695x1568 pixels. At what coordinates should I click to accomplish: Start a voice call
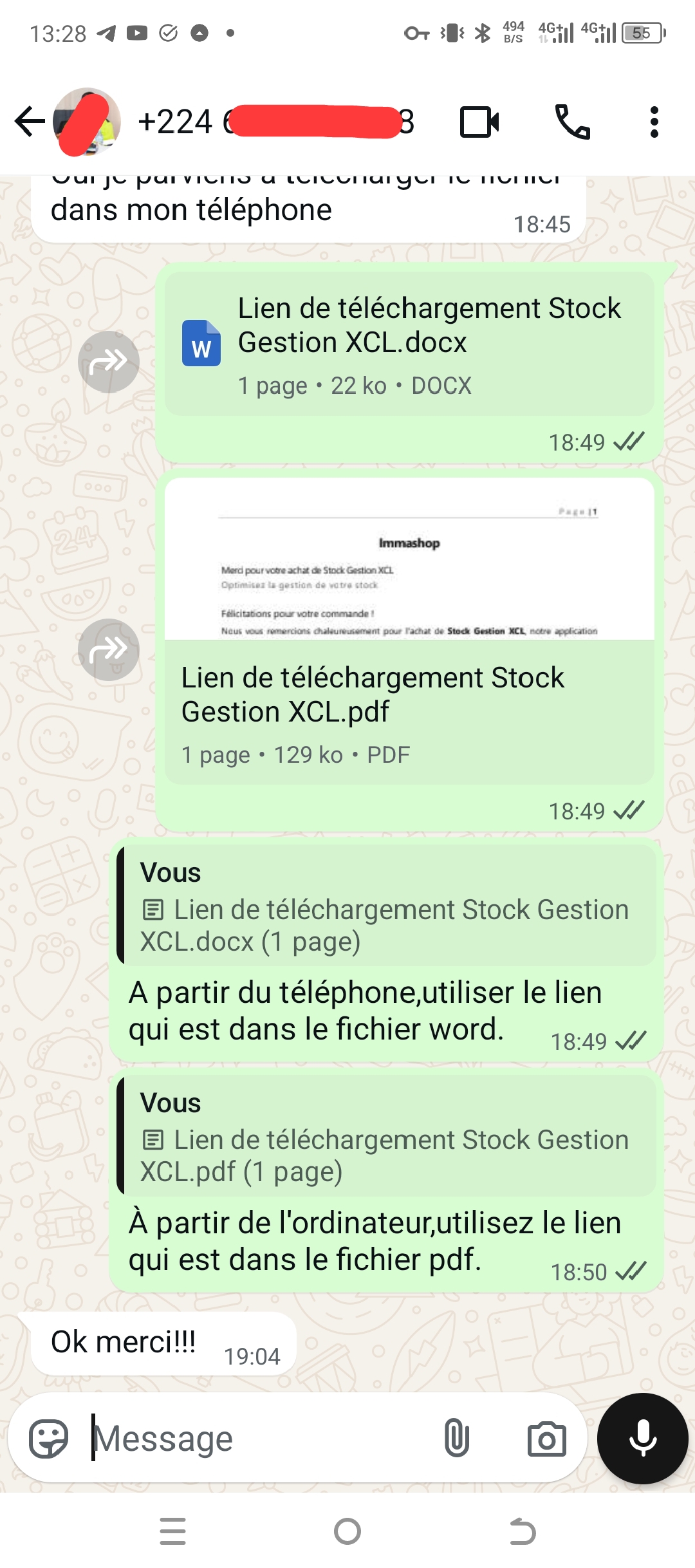(x=572, y=122)
